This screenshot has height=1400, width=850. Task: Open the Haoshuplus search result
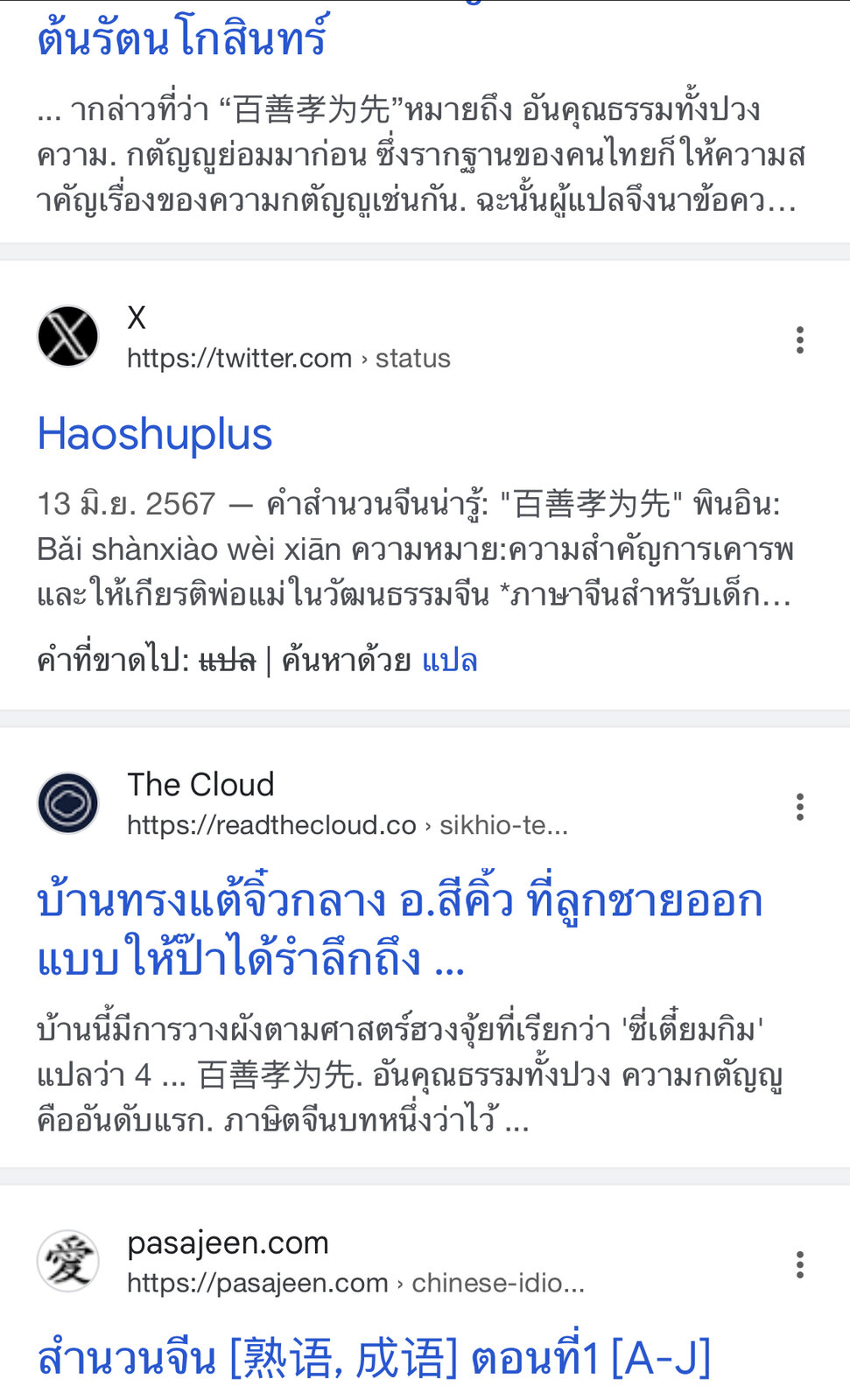pos(155,434)
